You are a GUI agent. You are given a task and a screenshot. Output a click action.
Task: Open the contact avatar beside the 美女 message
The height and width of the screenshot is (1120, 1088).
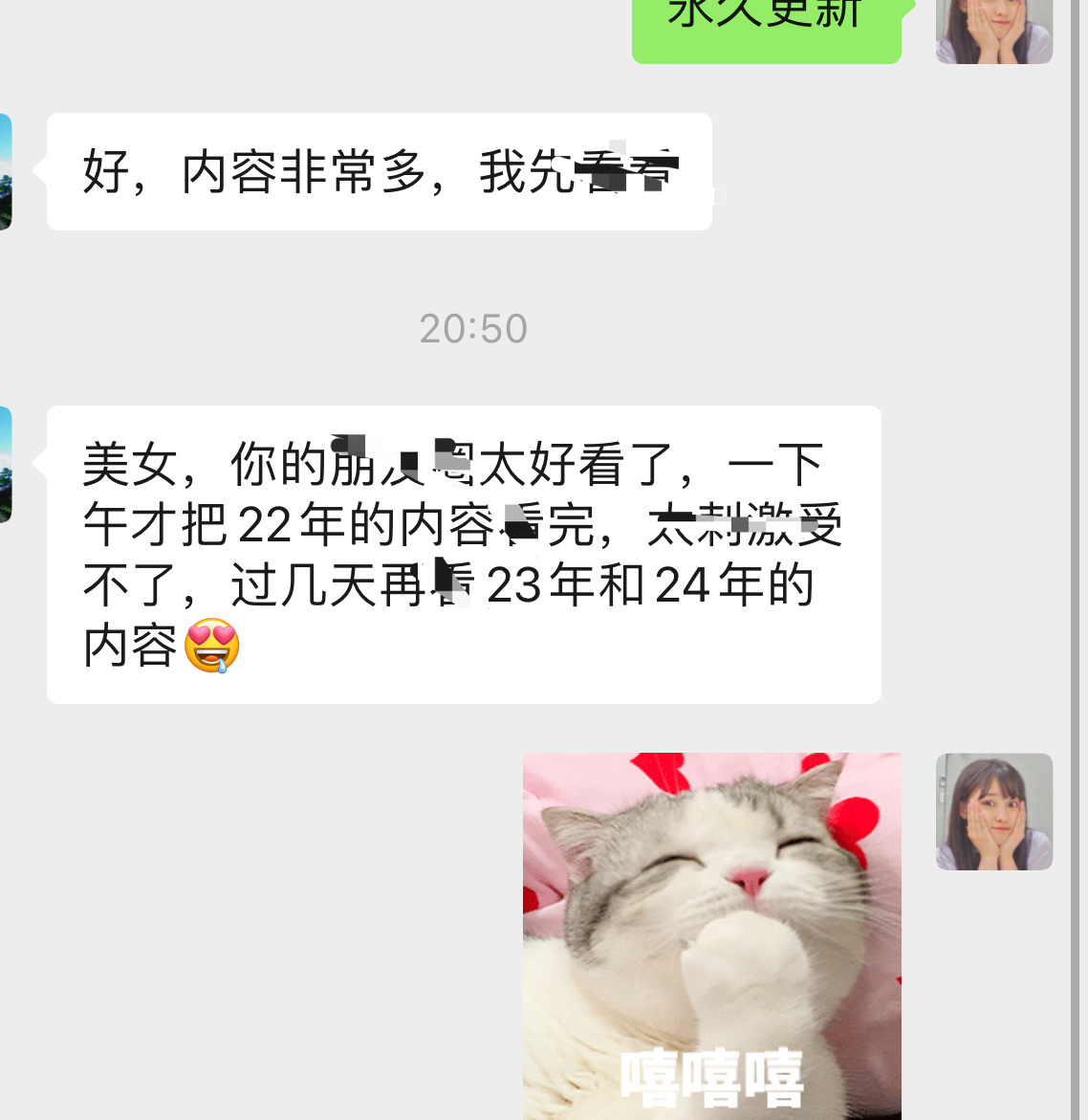coord(5,465)
